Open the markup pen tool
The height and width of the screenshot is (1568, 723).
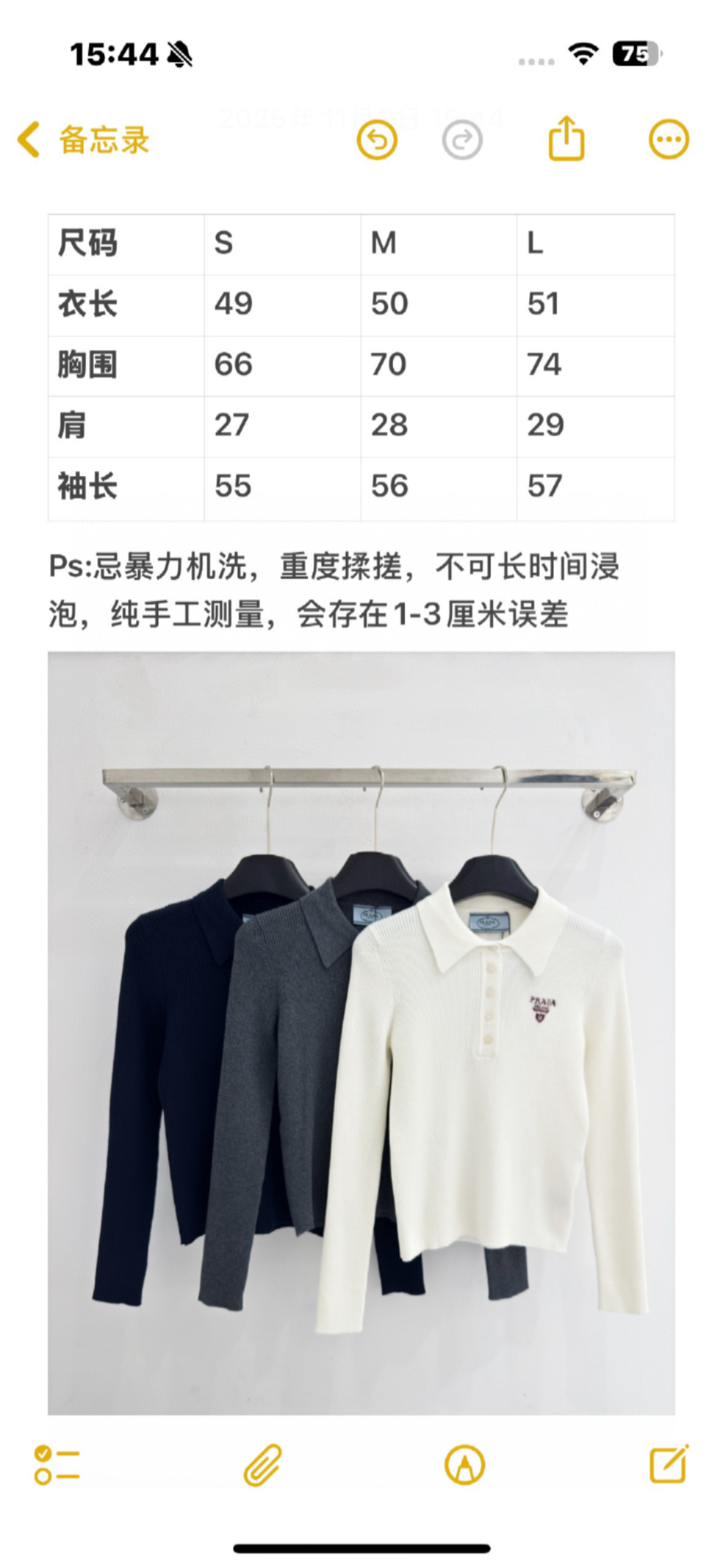(x=464, y=1464)
